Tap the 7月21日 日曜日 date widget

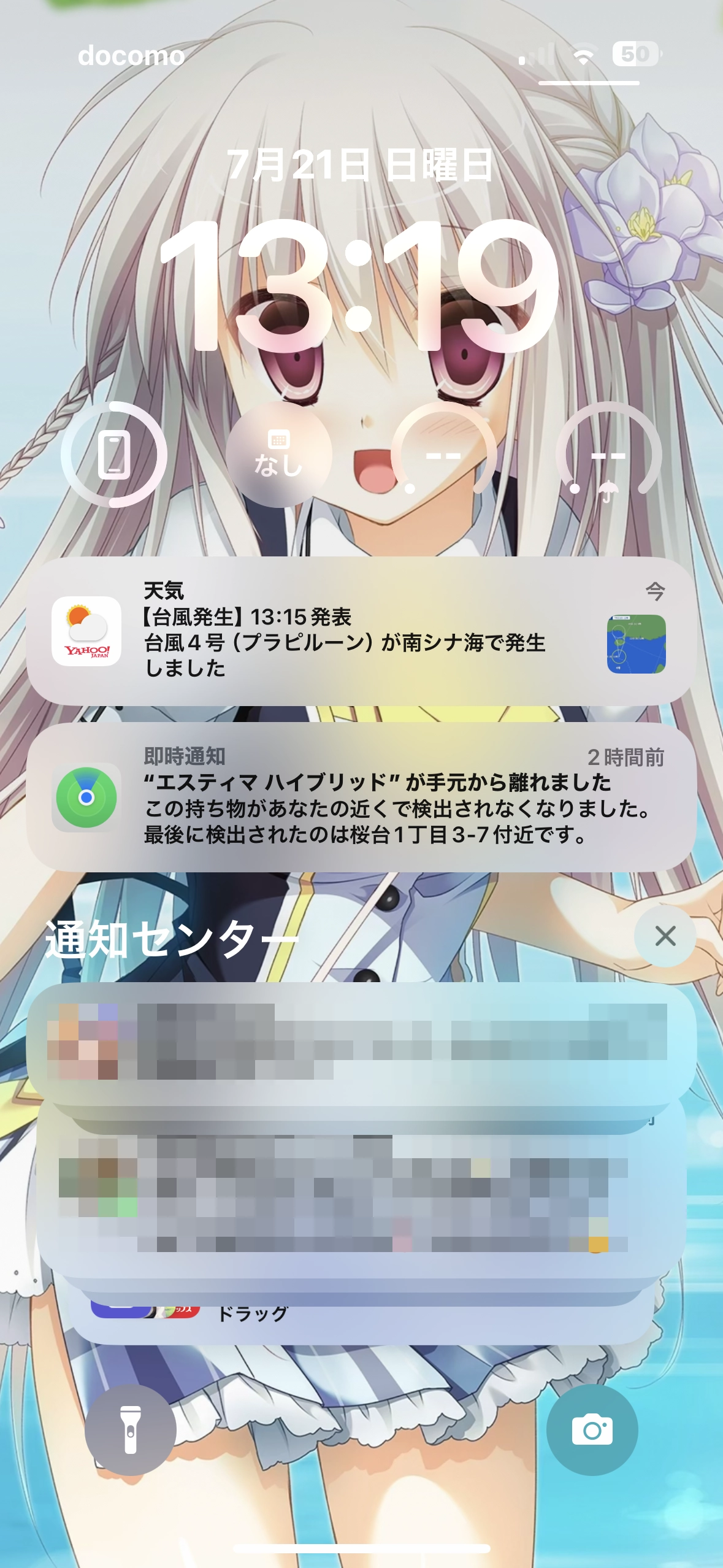point(361,165)
